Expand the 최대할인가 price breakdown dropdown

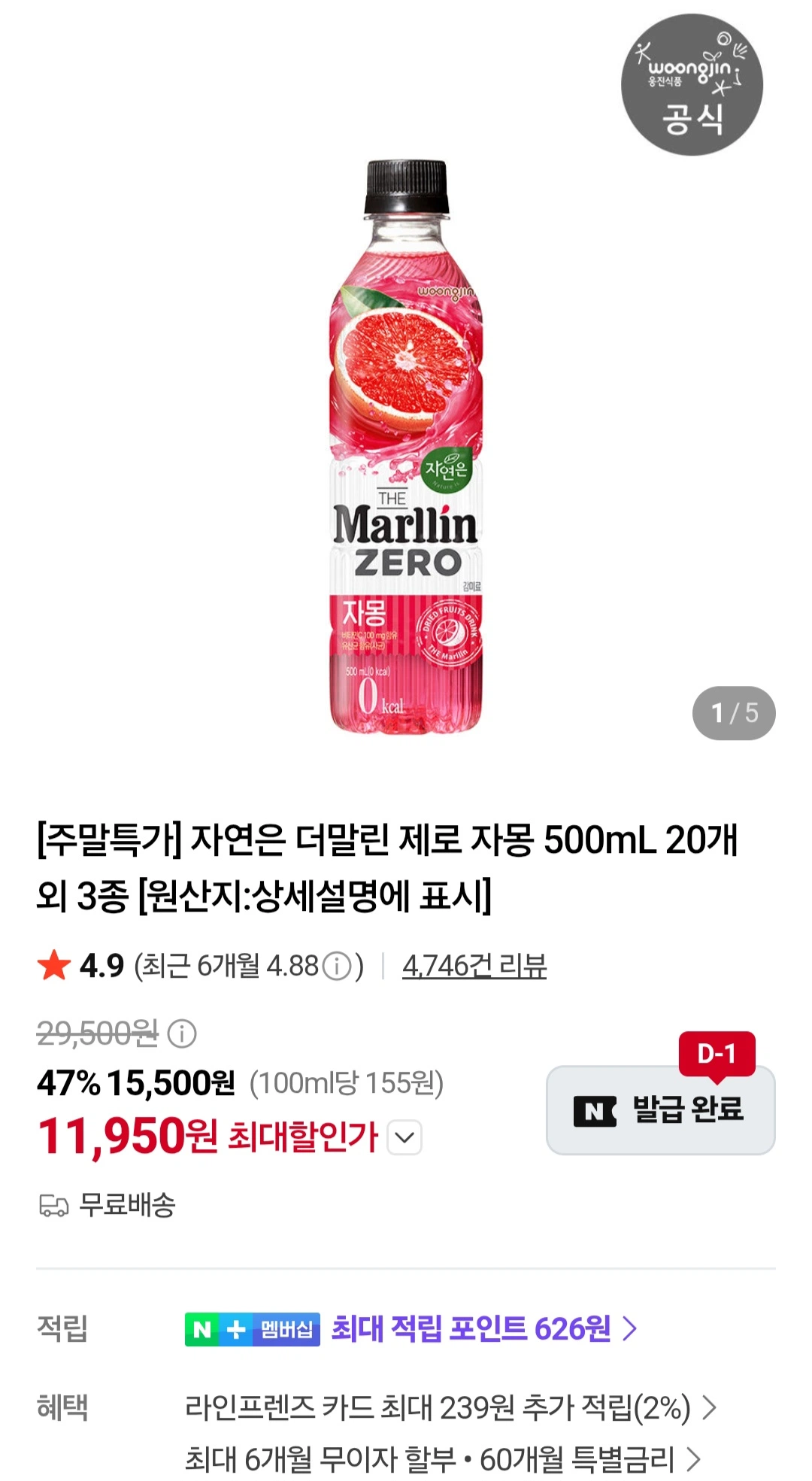point(404,1137)
